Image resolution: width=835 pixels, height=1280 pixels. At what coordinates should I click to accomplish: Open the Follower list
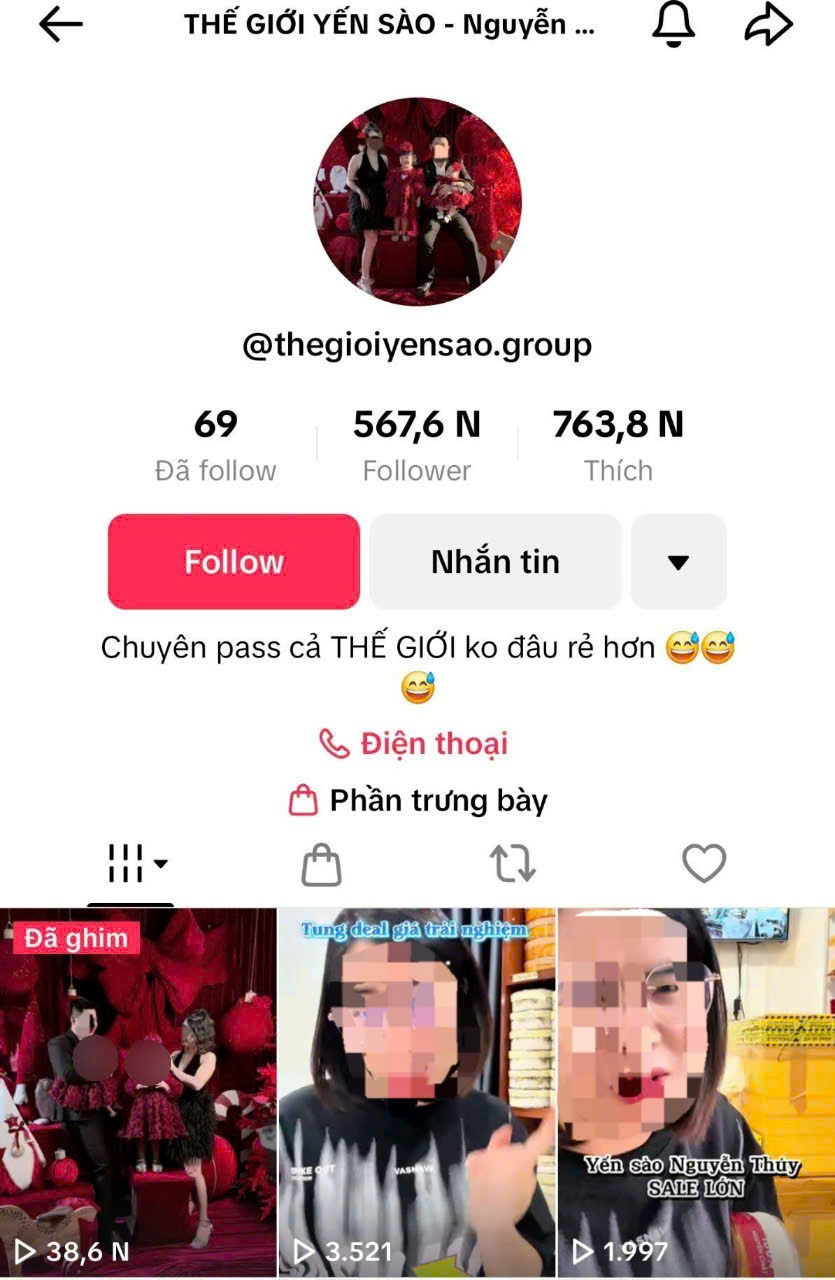click(x=417, y=444)
